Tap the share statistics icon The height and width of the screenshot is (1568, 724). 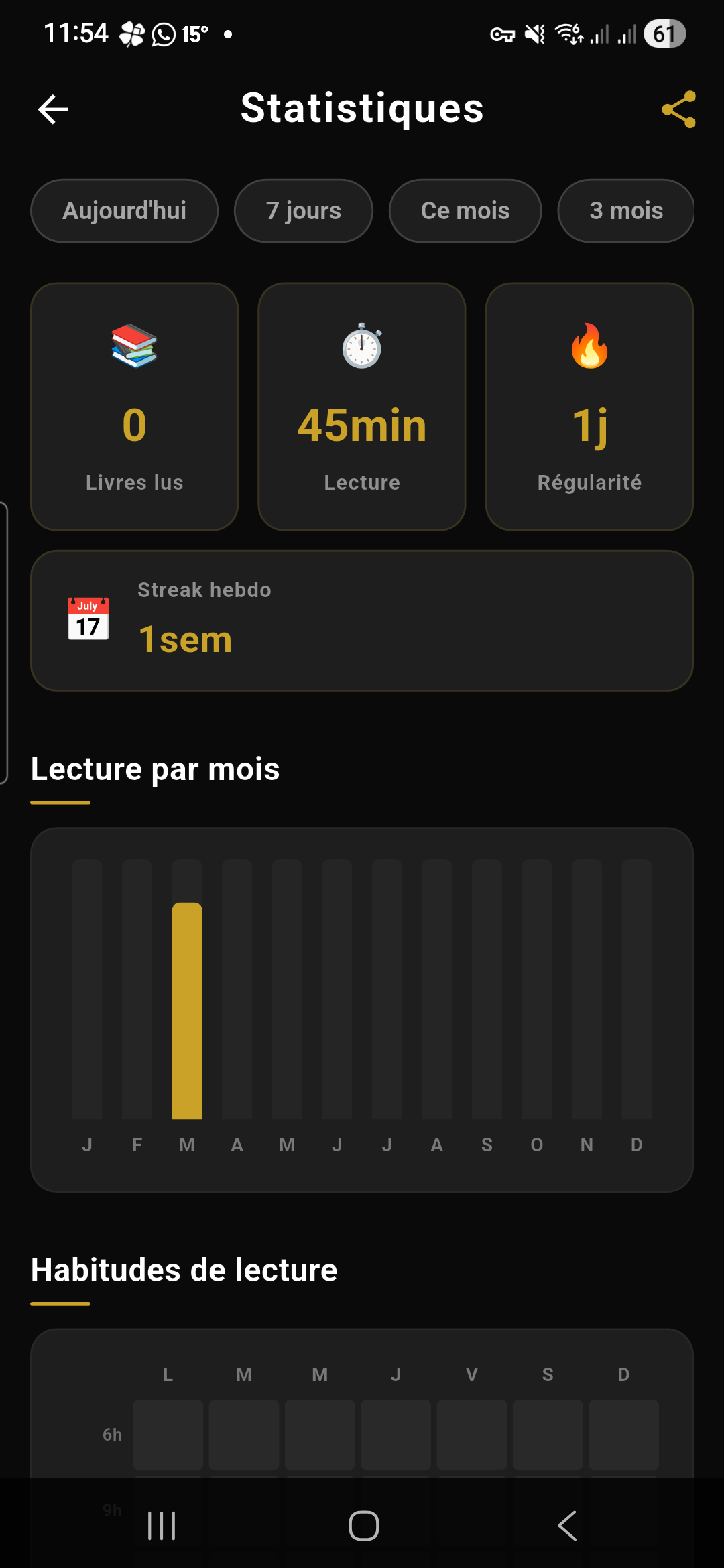coord(678,109)
